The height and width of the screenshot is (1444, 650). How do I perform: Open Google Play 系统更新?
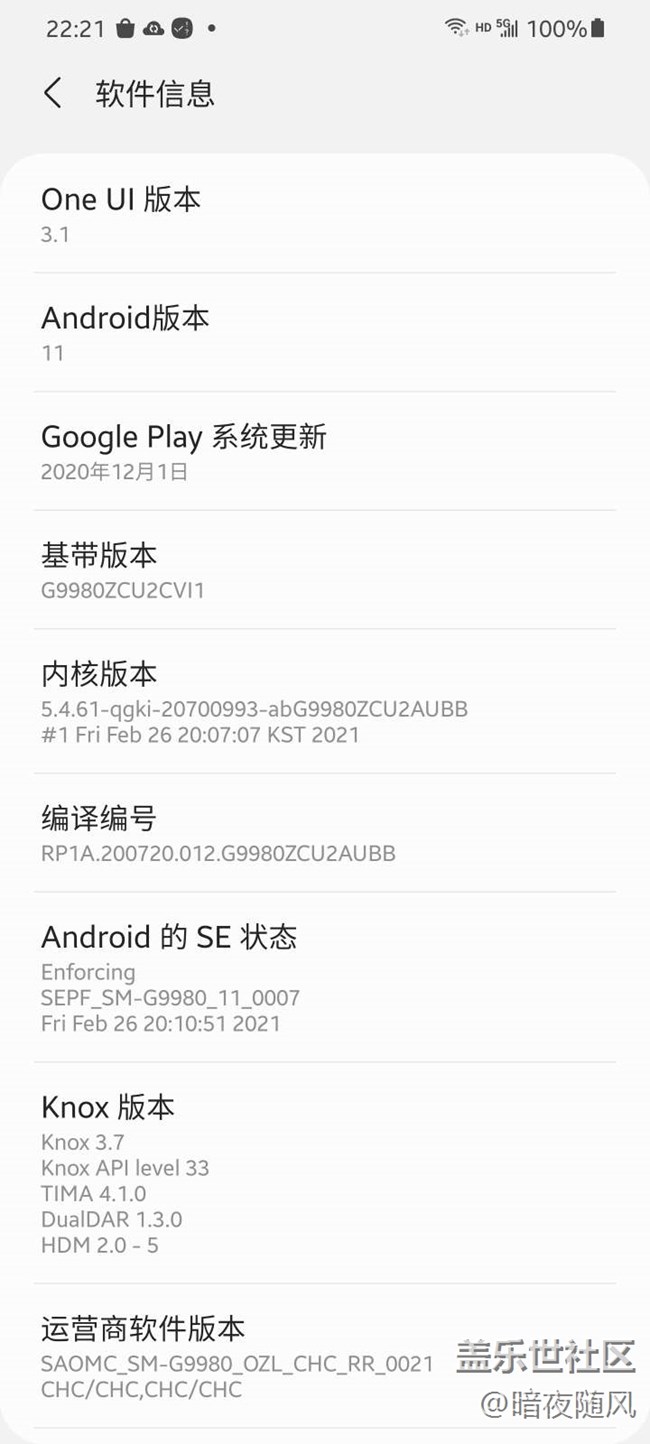pos(324,452)
